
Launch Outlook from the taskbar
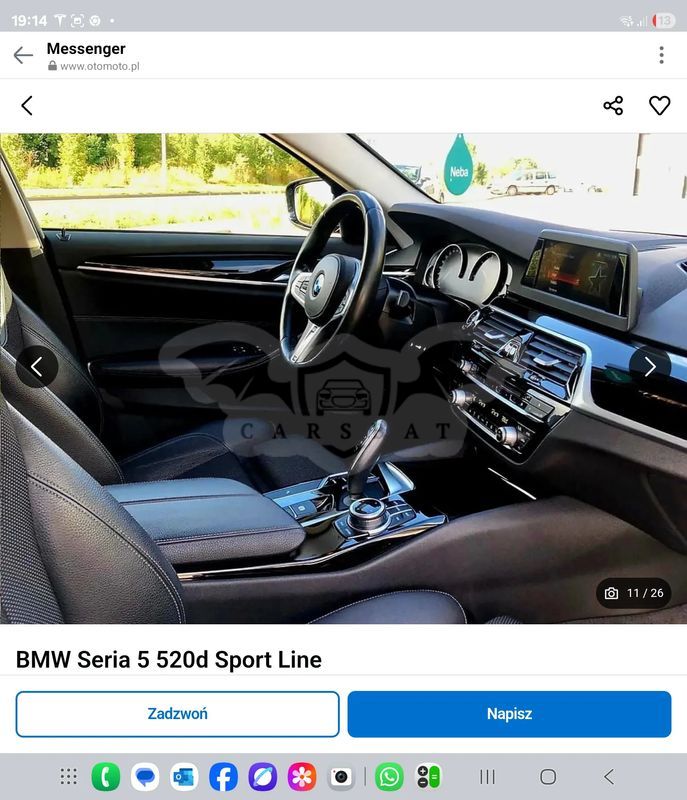pos(184,777)
